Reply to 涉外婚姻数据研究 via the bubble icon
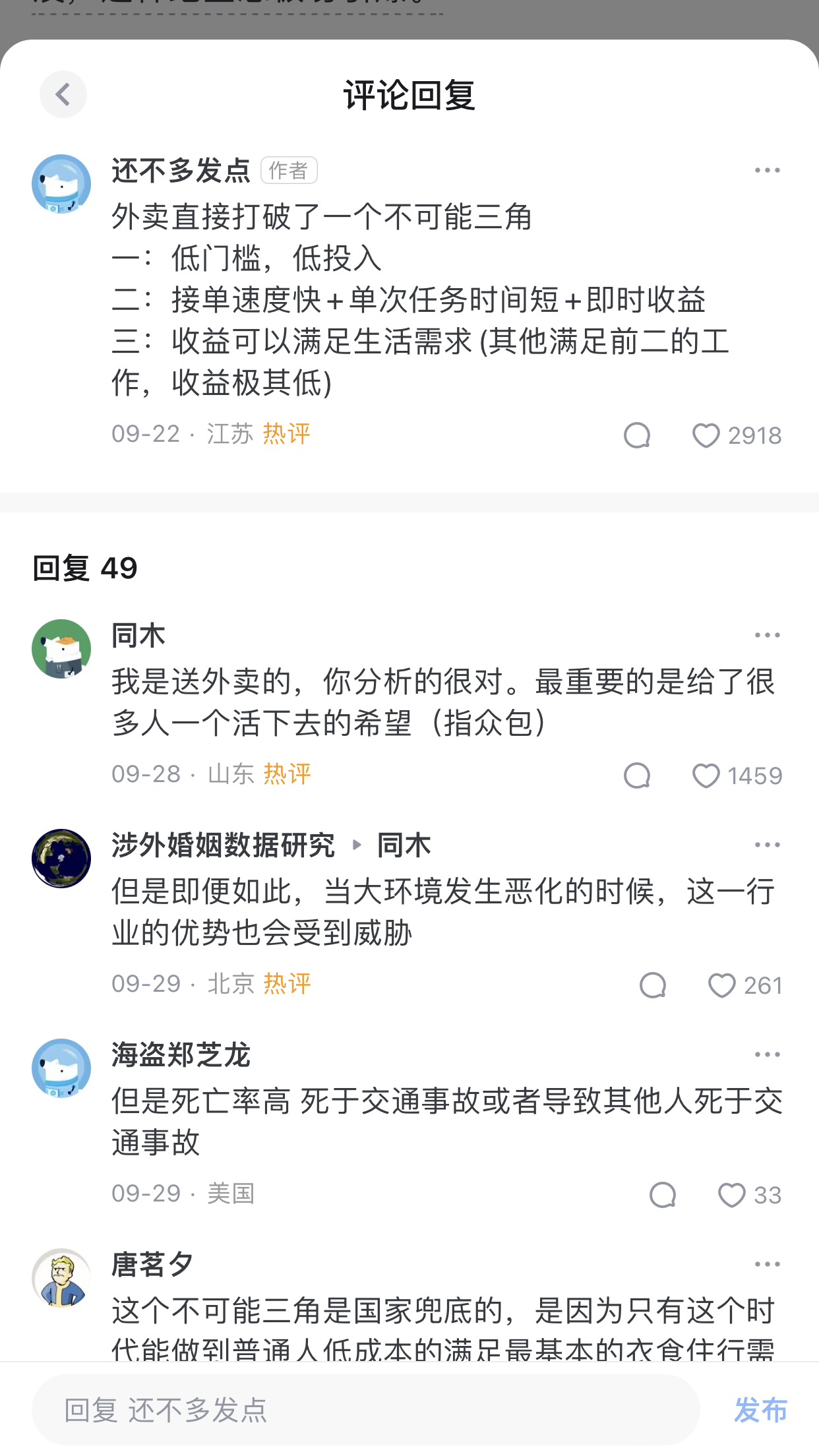The image size is (819, 1456). point(653,986)
